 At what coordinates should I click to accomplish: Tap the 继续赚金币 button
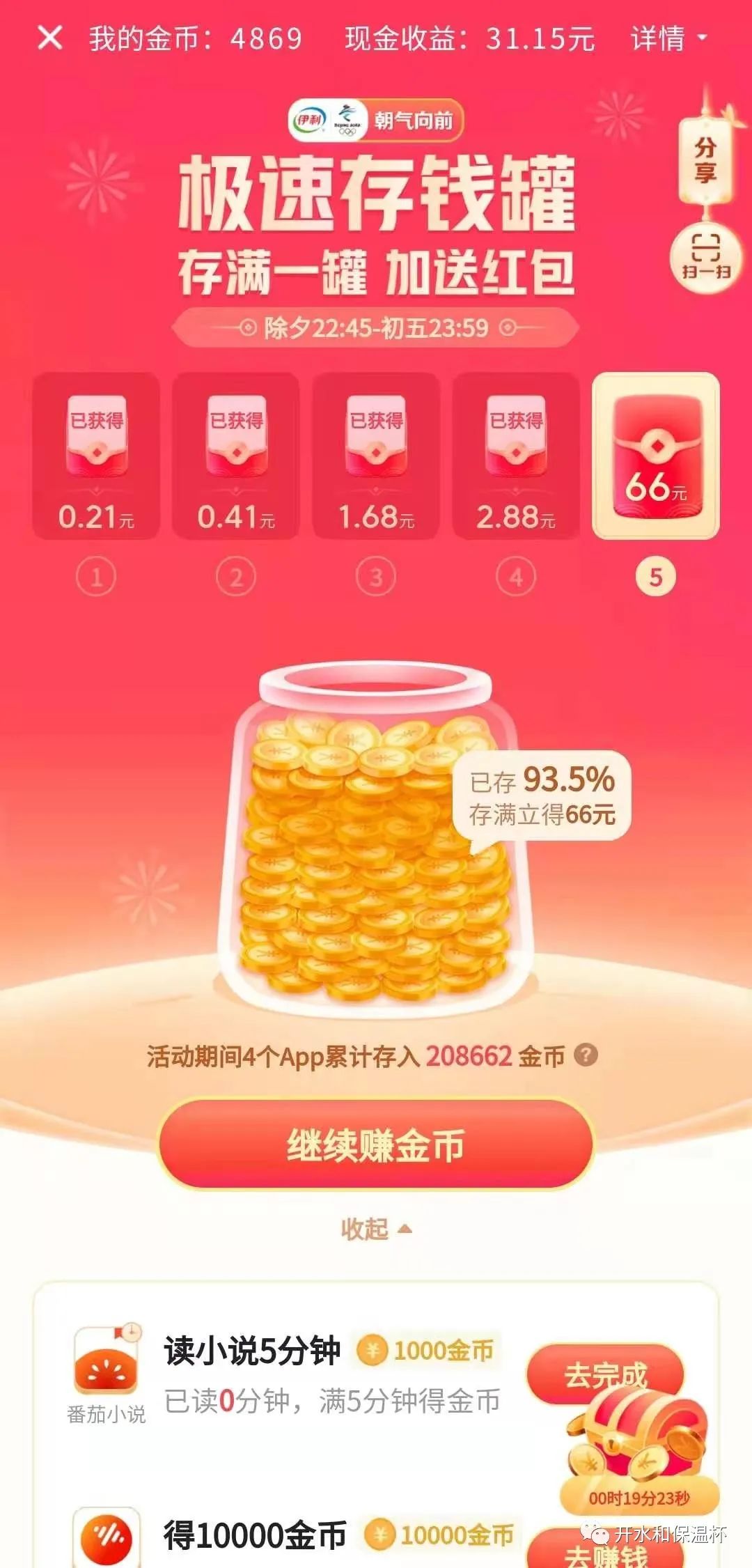[376, 1146]
